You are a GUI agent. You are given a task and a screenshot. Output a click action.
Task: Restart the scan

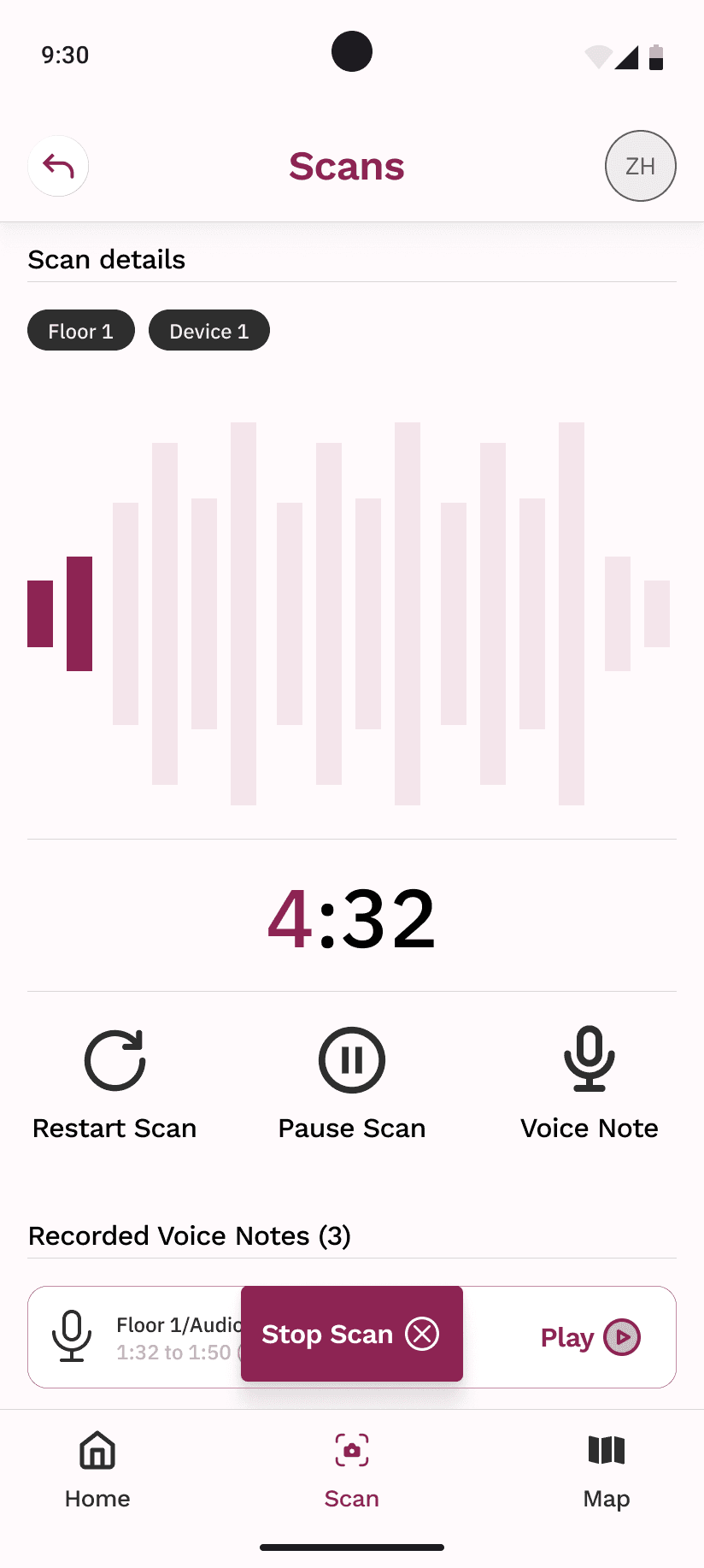tap(114, 1084)
